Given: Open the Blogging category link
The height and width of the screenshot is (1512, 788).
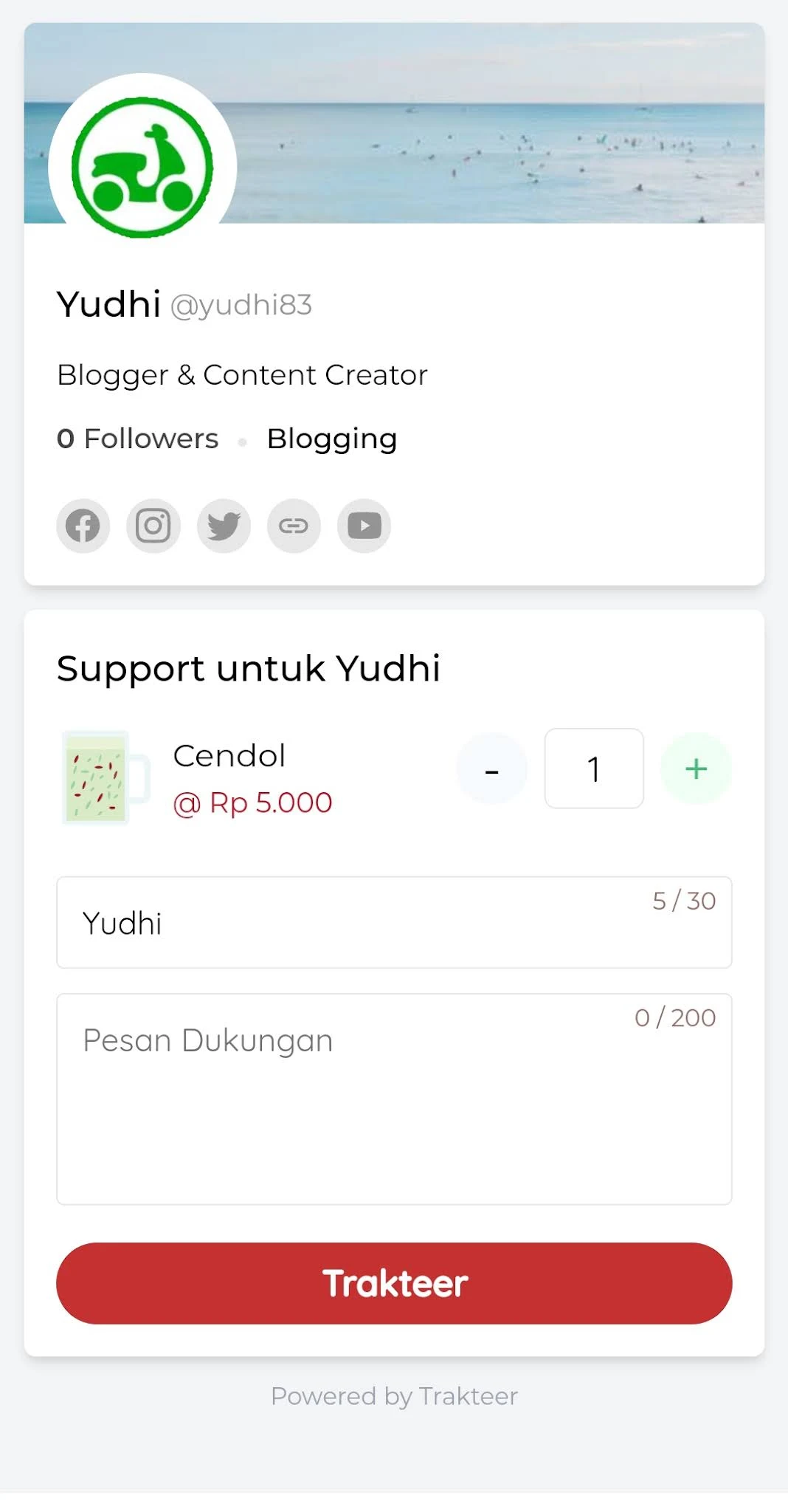Looking at the screenshot, I should click(x=332, y=439).
